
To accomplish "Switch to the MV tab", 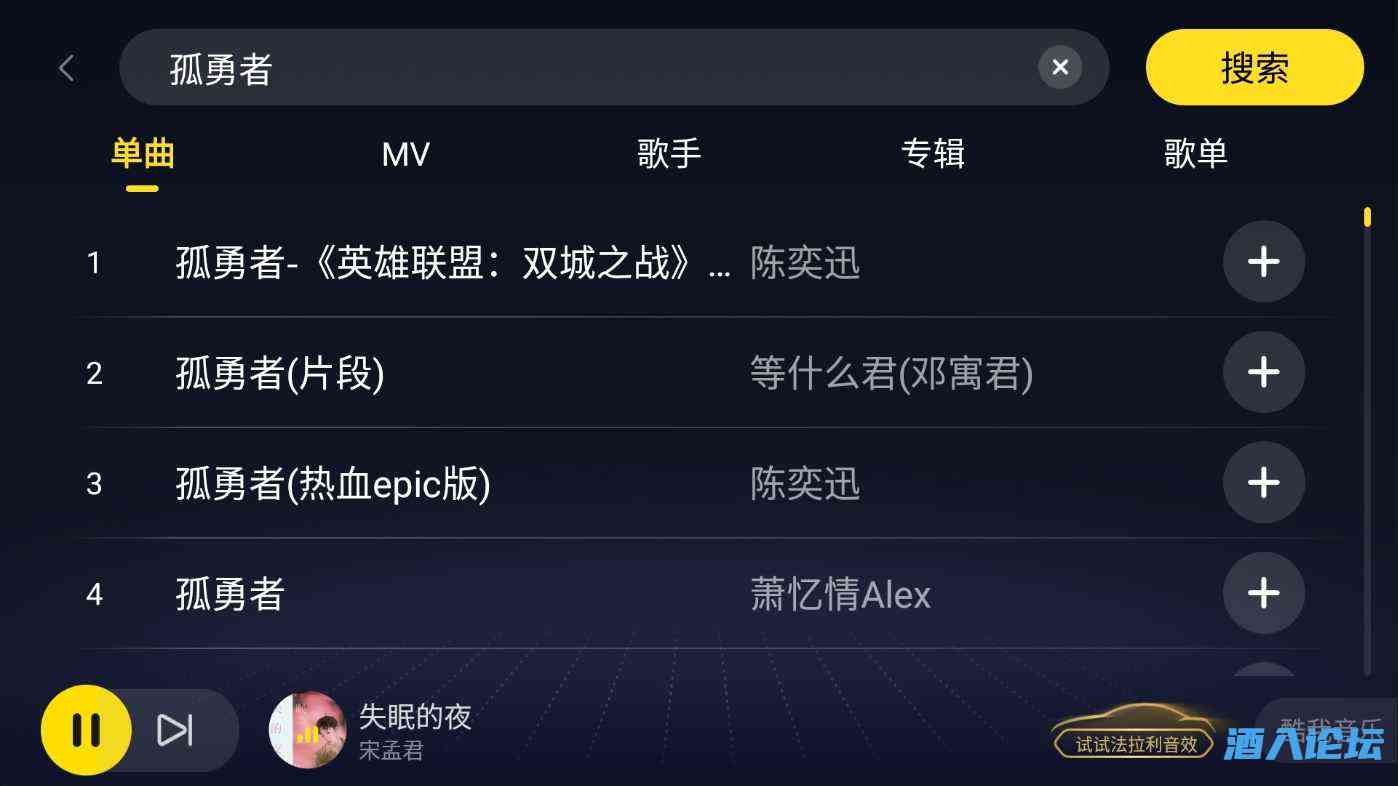I will (x=405, y=154).
